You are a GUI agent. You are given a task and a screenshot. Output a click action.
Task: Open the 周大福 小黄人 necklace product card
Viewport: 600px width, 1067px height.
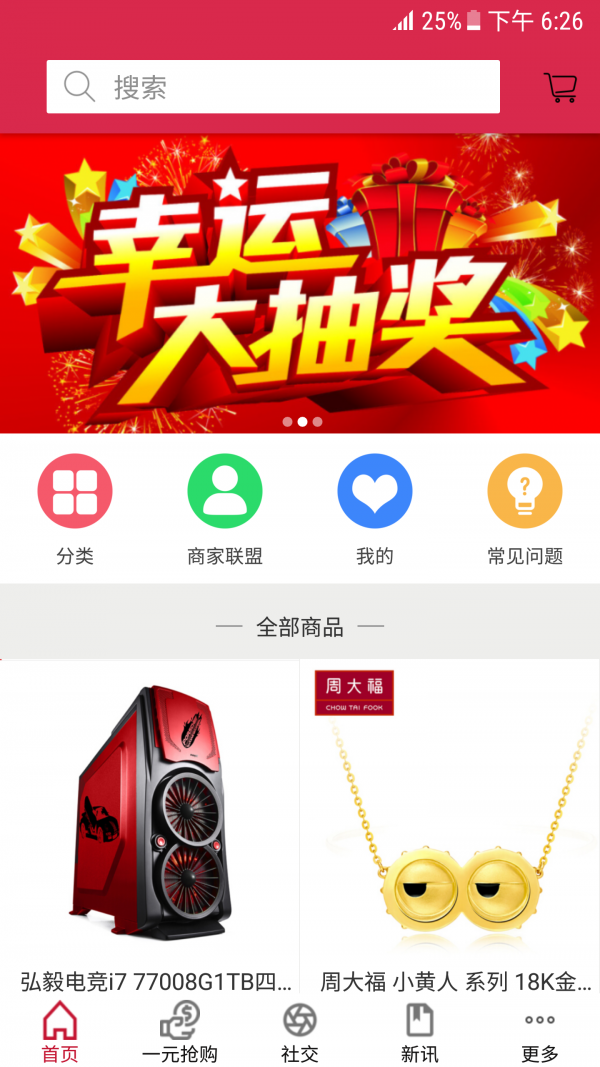point(450,827)
